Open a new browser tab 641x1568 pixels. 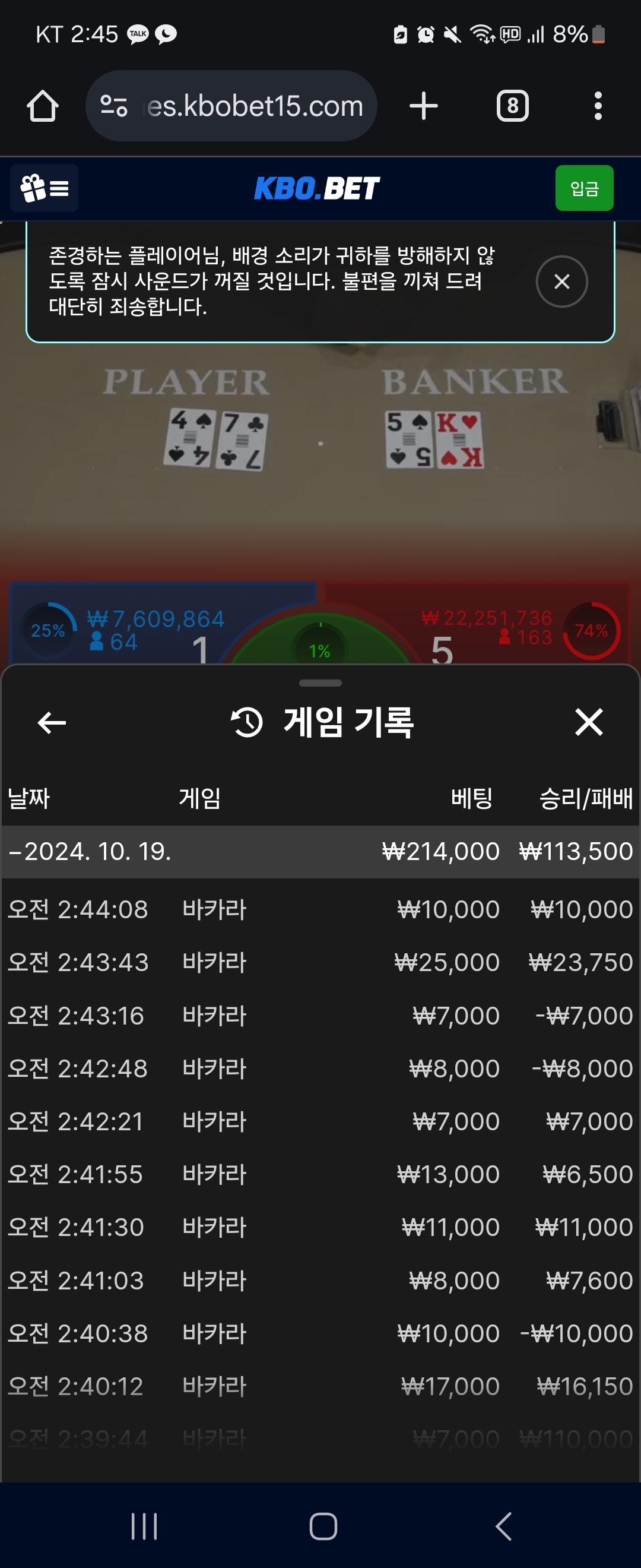(x=423, y=106)
